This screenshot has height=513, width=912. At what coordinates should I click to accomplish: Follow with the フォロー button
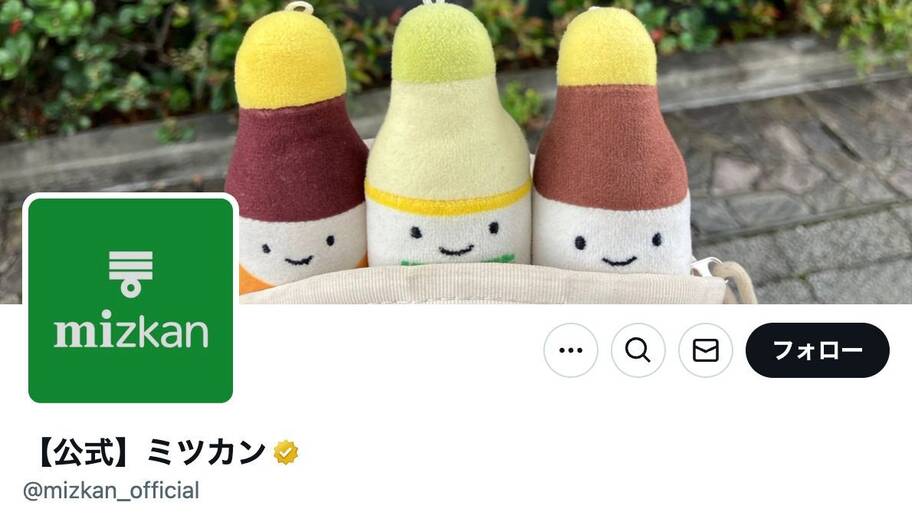tap(817, 350)
